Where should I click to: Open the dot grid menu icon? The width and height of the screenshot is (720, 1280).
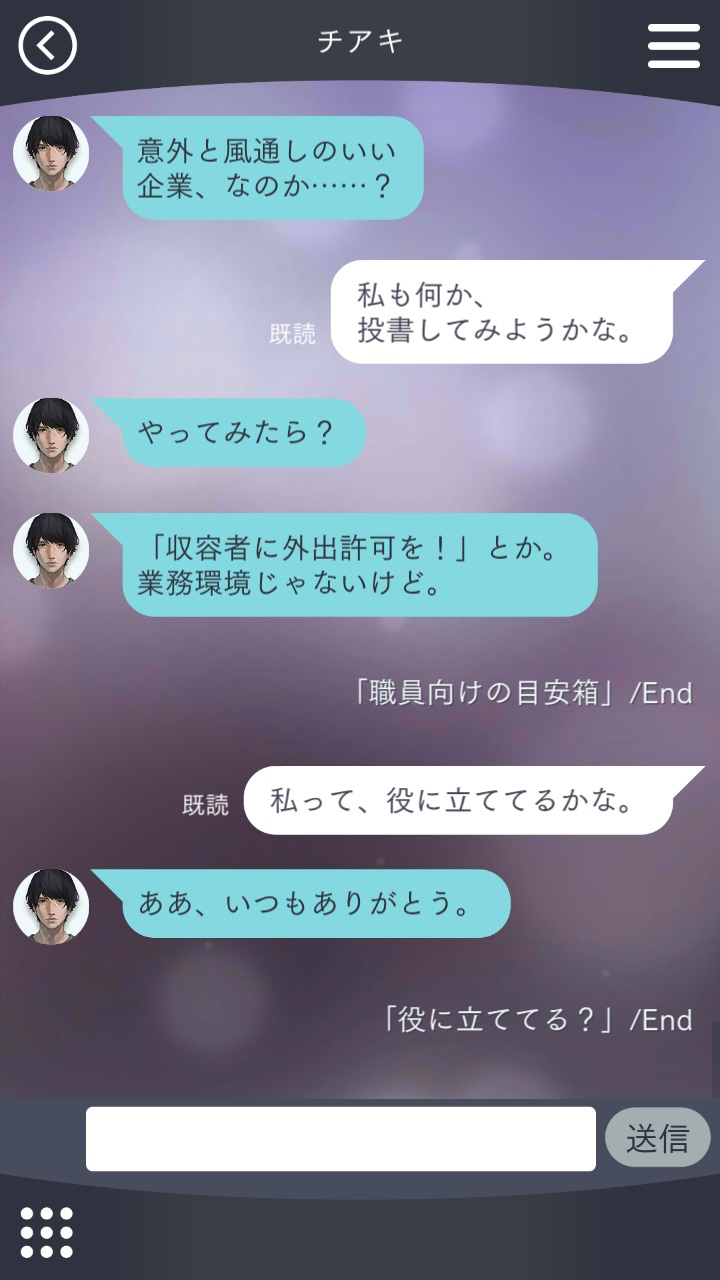click(x=47, y=1232)
